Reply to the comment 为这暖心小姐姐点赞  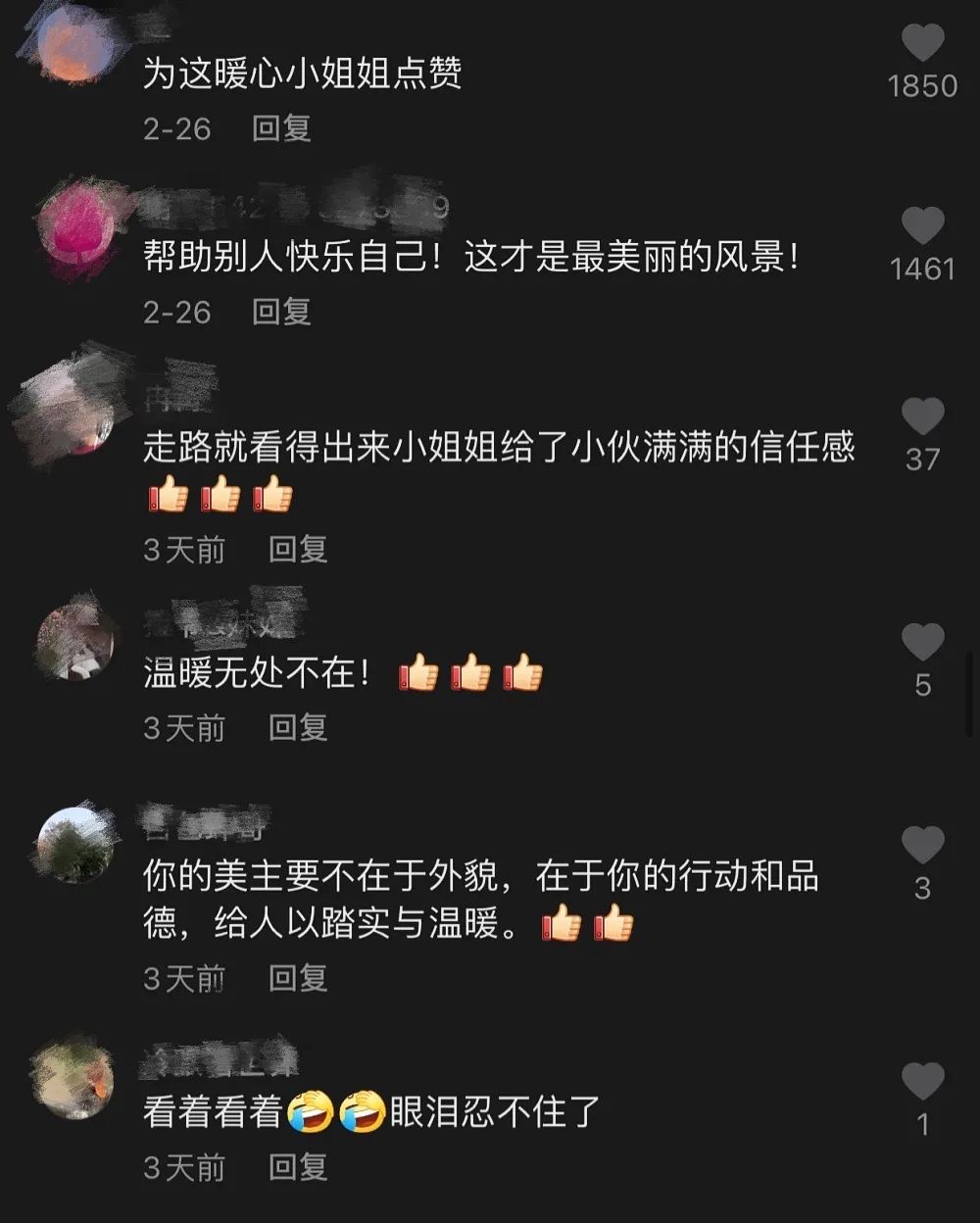281,128
